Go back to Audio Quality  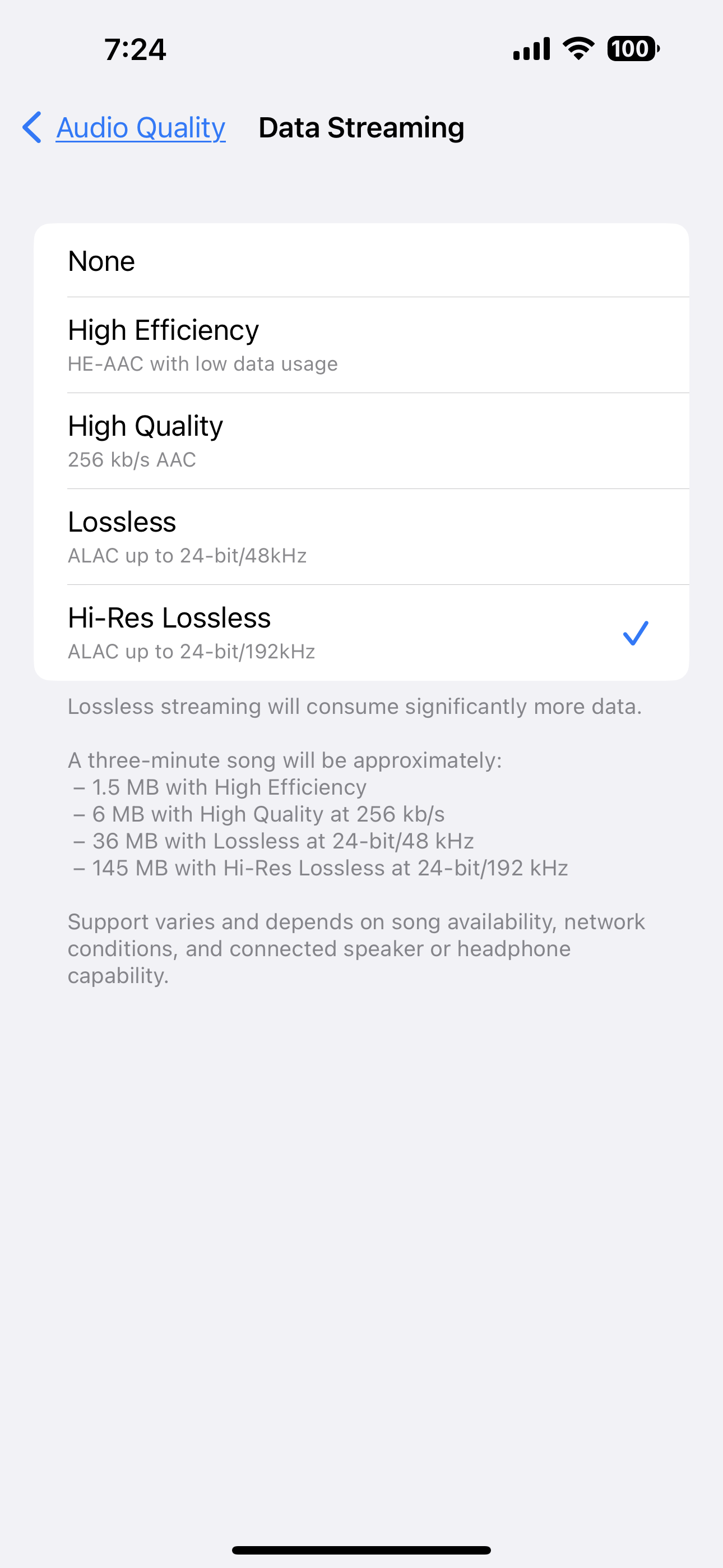(125, 128)
